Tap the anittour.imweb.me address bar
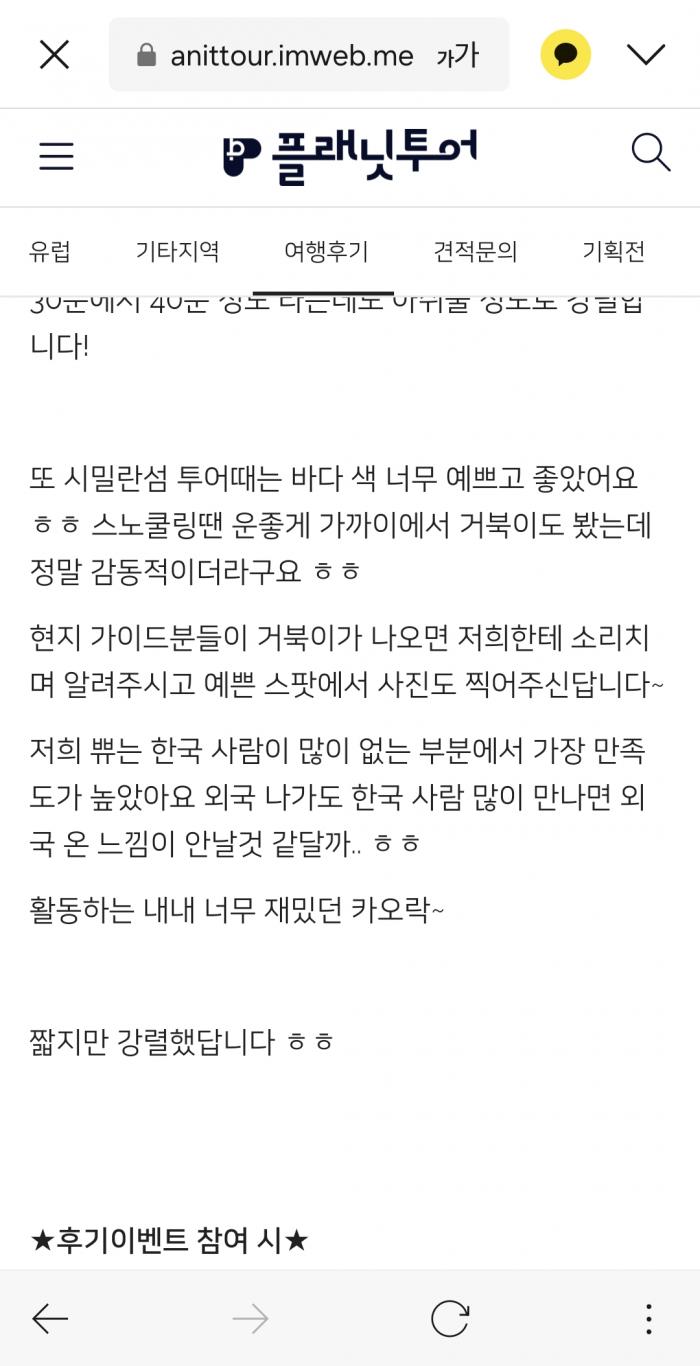700x1366 pixels. [x=290, y=55]
